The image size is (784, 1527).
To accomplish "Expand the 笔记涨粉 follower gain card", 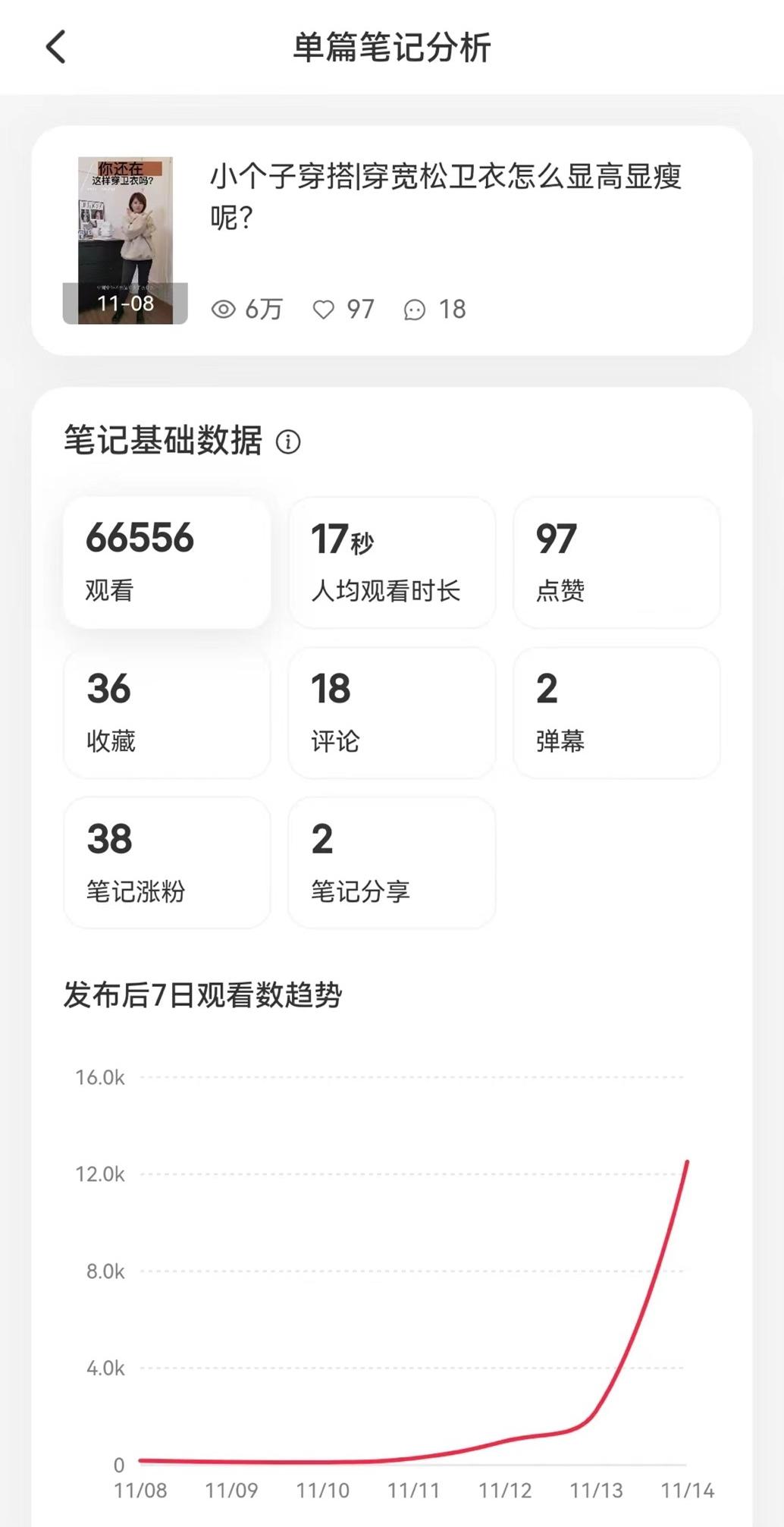I will point(166,862).
